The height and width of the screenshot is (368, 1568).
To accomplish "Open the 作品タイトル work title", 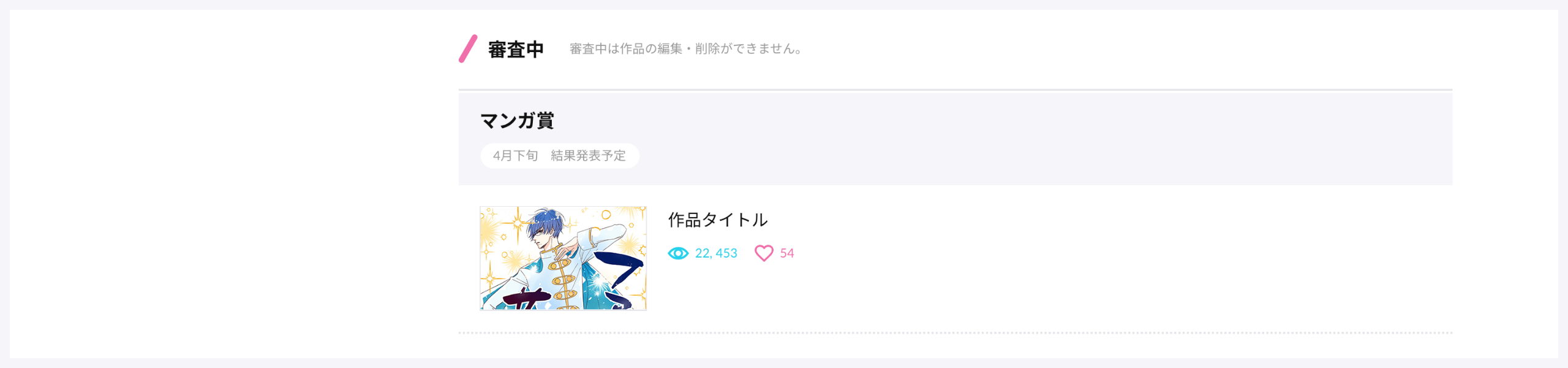I will coord(717,220).
